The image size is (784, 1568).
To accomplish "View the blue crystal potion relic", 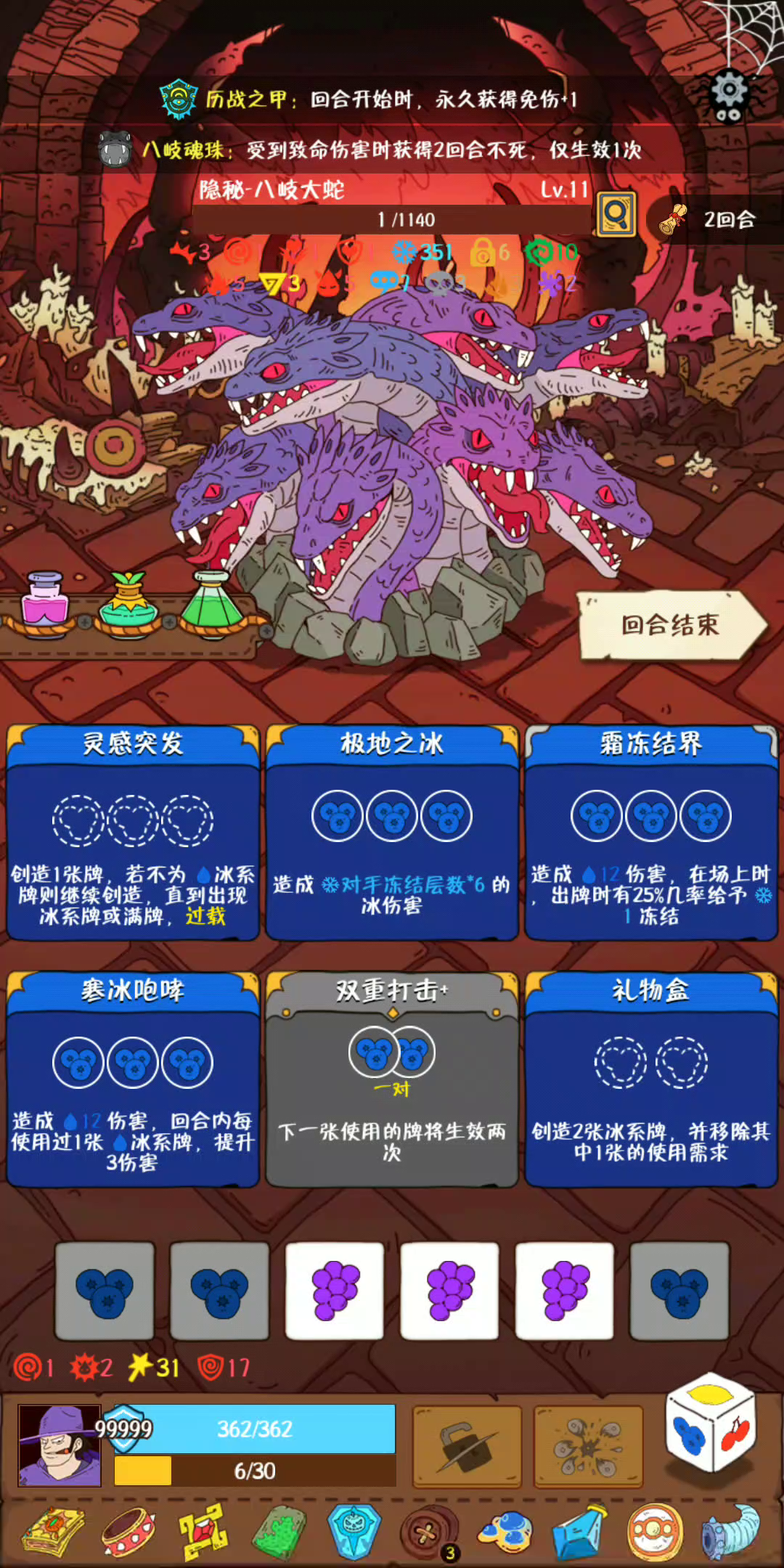I will [579, 1532].
